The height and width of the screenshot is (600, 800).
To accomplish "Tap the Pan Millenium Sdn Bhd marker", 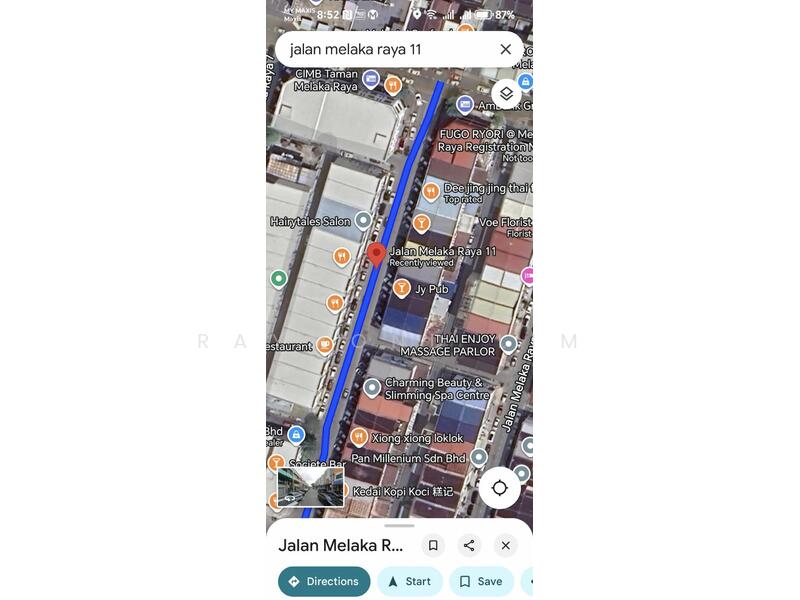I will [x=479, y=458].
